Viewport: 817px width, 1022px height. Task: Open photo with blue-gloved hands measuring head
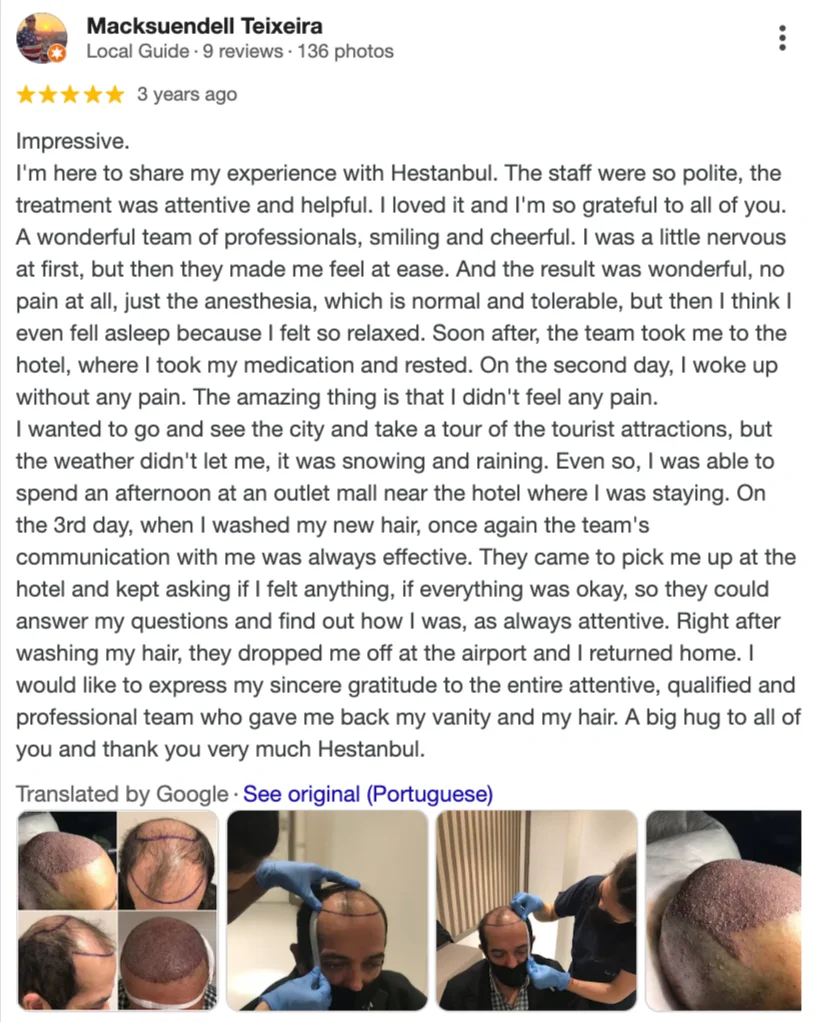[327, 910]
